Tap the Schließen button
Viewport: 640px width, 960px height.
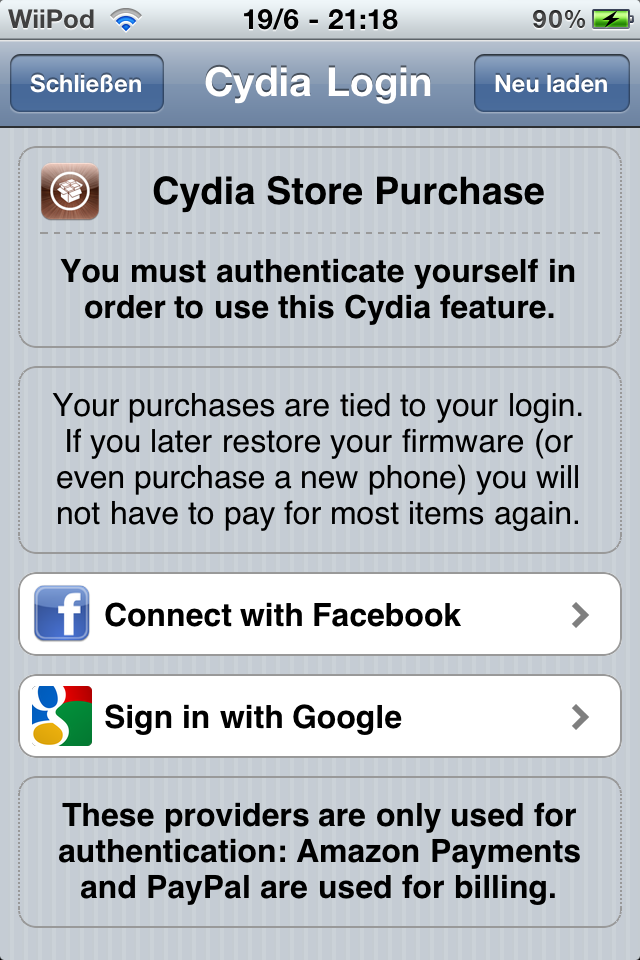(x=86, y=84)
